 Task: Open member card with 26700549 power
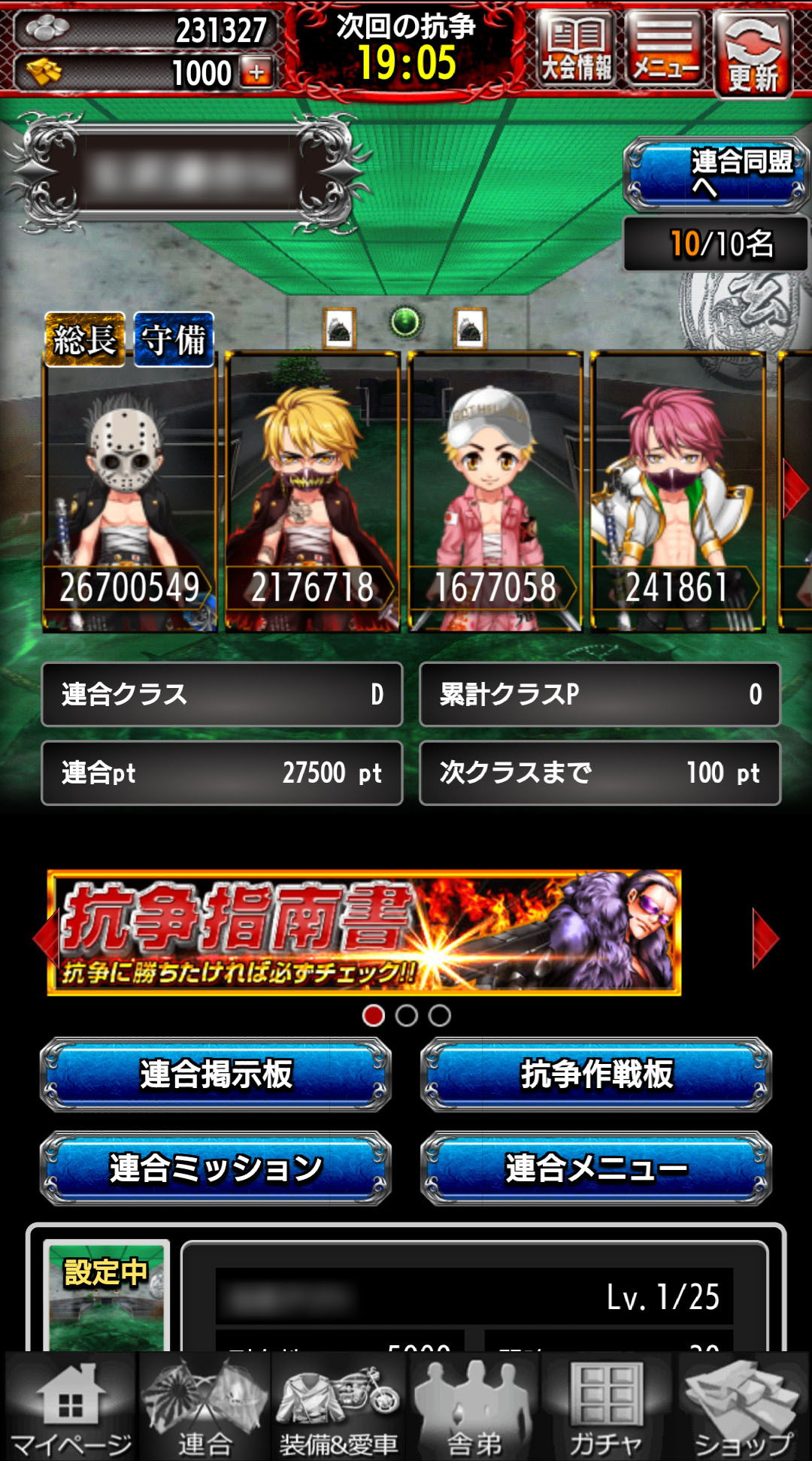129,493
